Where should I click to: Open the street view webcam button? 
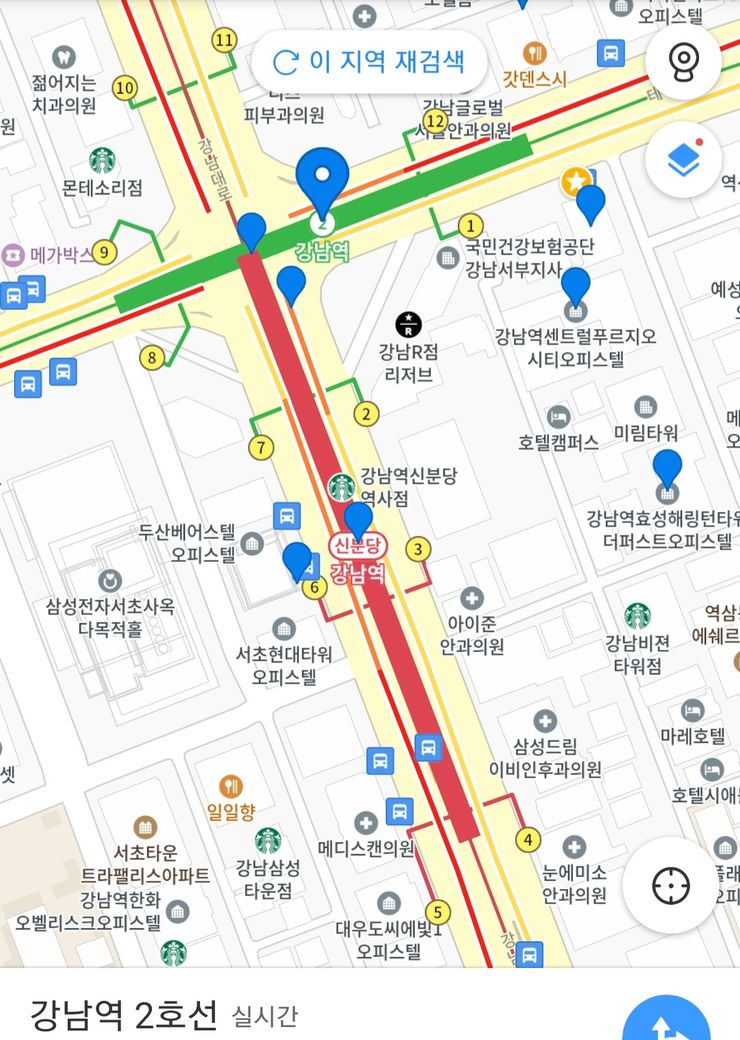click(683, 59)
